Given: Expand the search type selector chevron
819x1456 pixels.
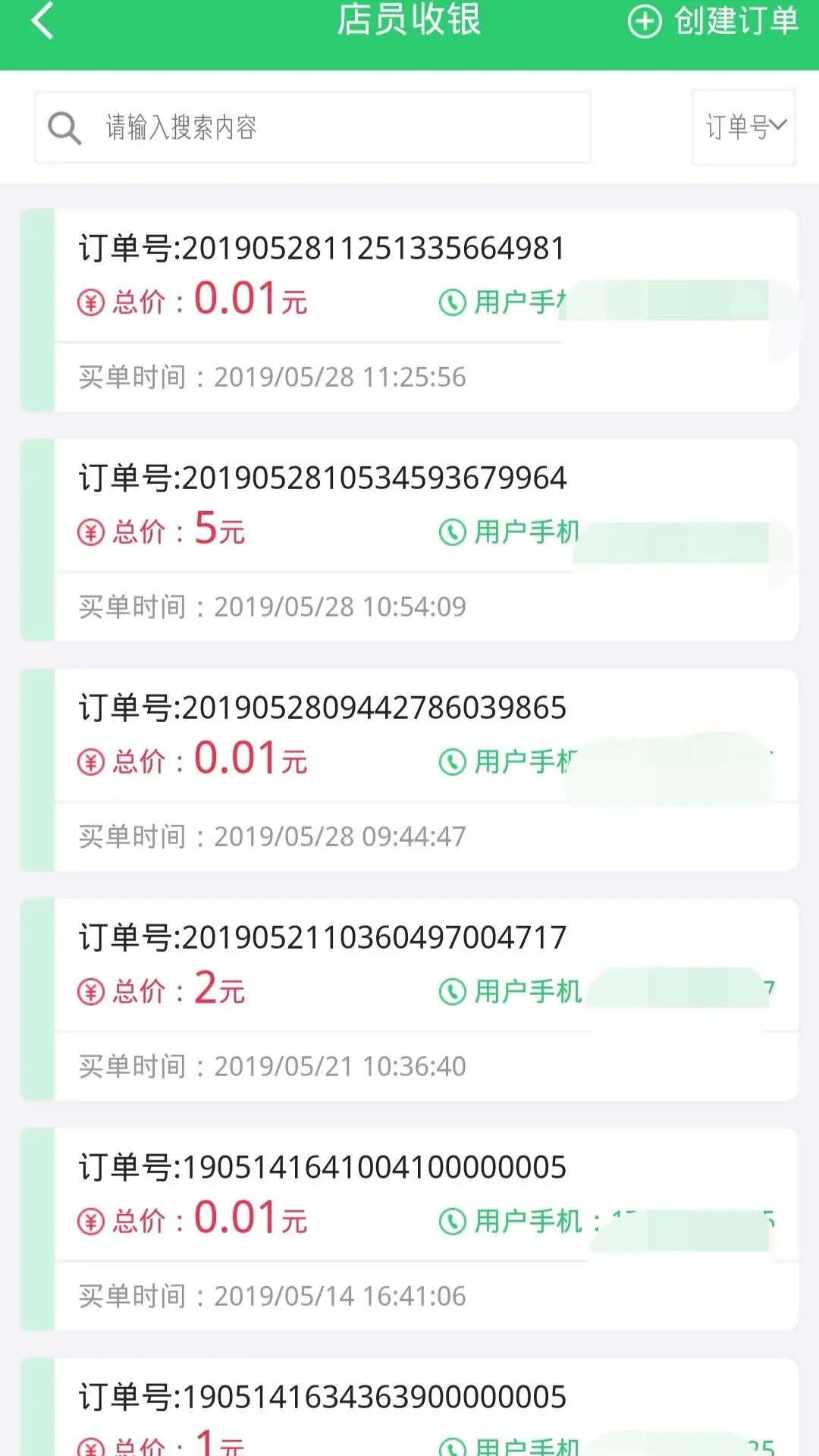Looking at the screenshot, I should pos(777,127).
